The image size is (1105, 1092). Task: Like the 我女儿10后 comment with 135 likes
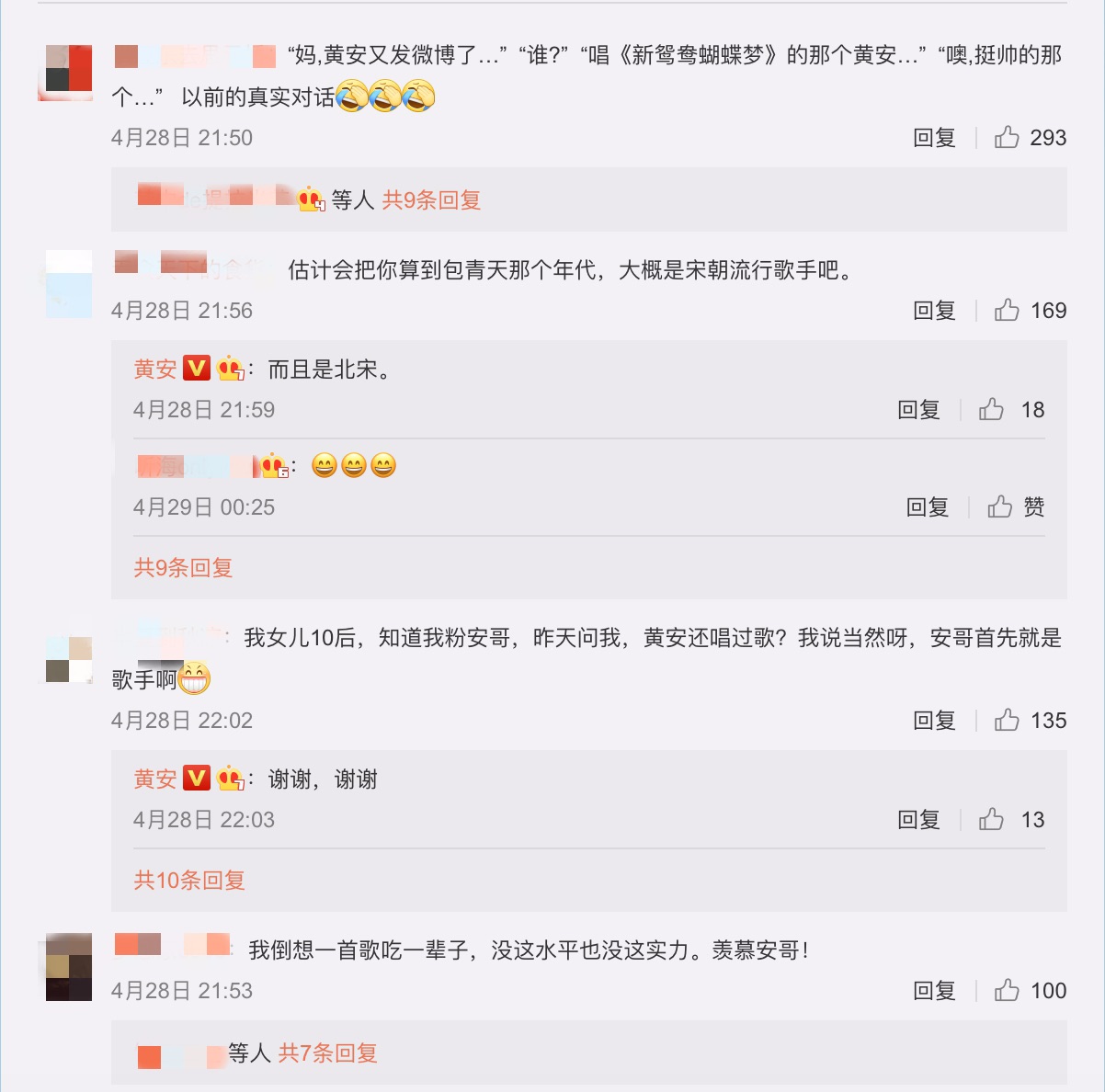[x=1008, y=721]
